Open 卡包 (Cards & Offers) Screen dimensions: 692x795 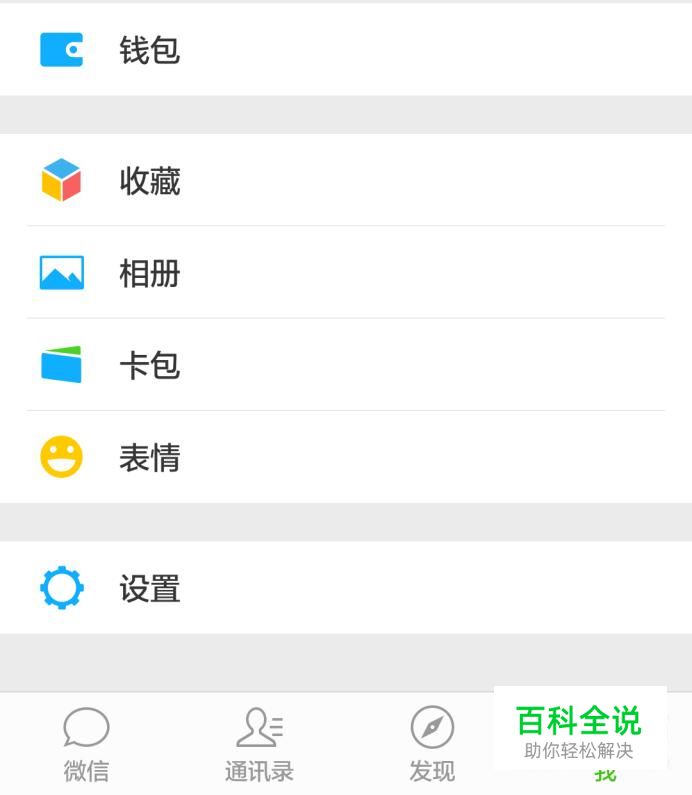(150, 365)
